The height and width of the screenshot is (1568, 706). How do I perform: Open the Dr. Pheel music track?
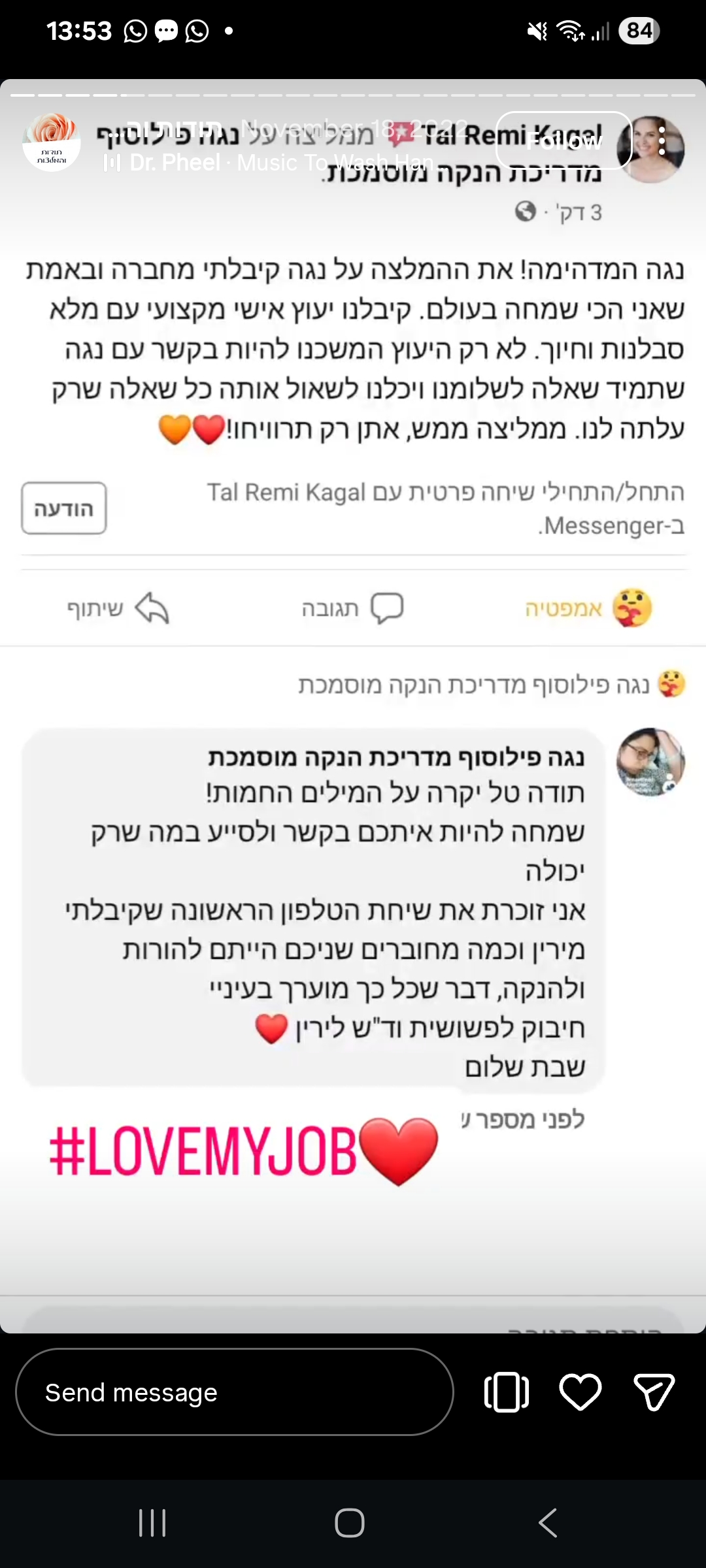(268, 162)
